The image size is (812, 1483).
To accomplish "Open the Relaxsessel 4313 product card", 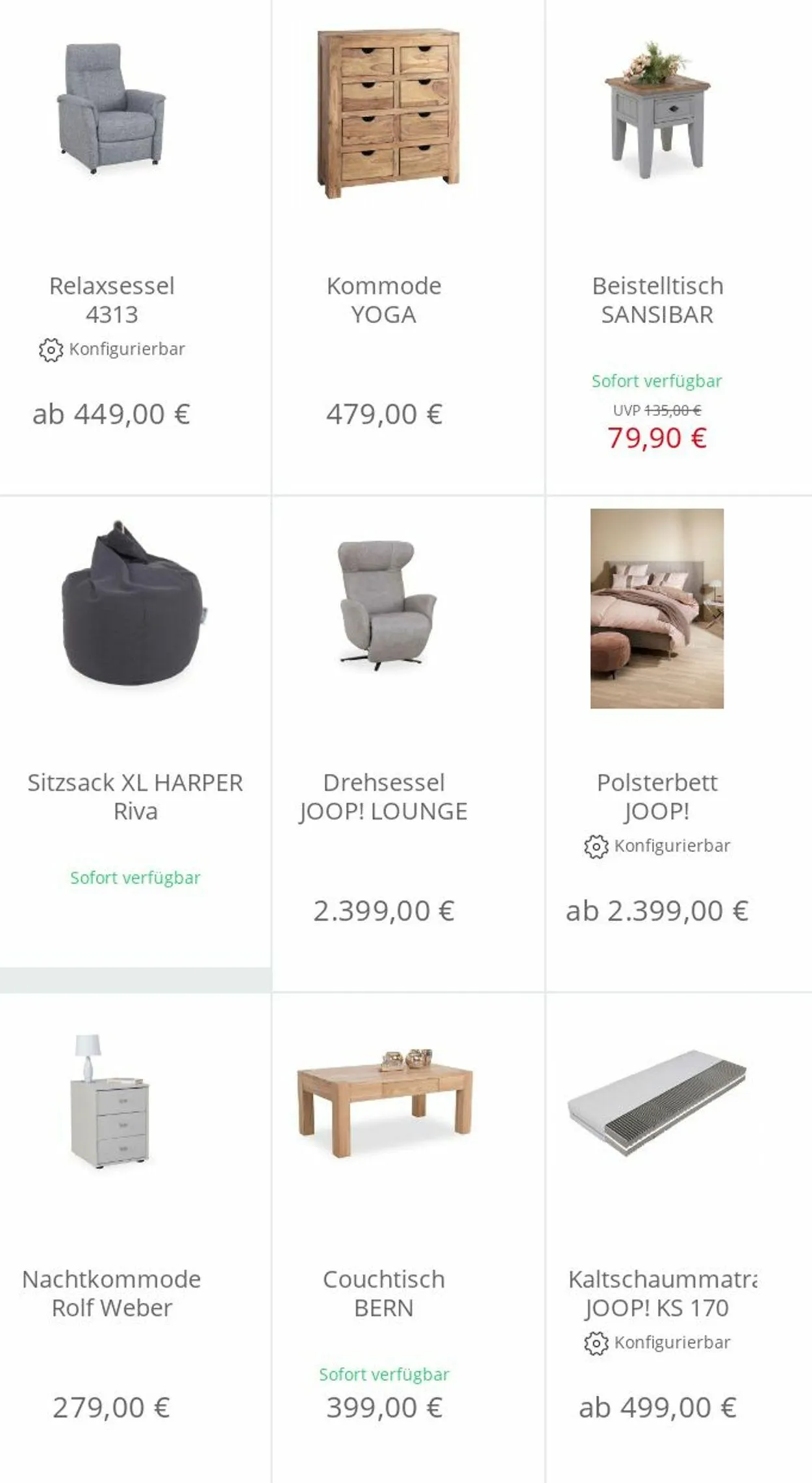I will 135,247.
